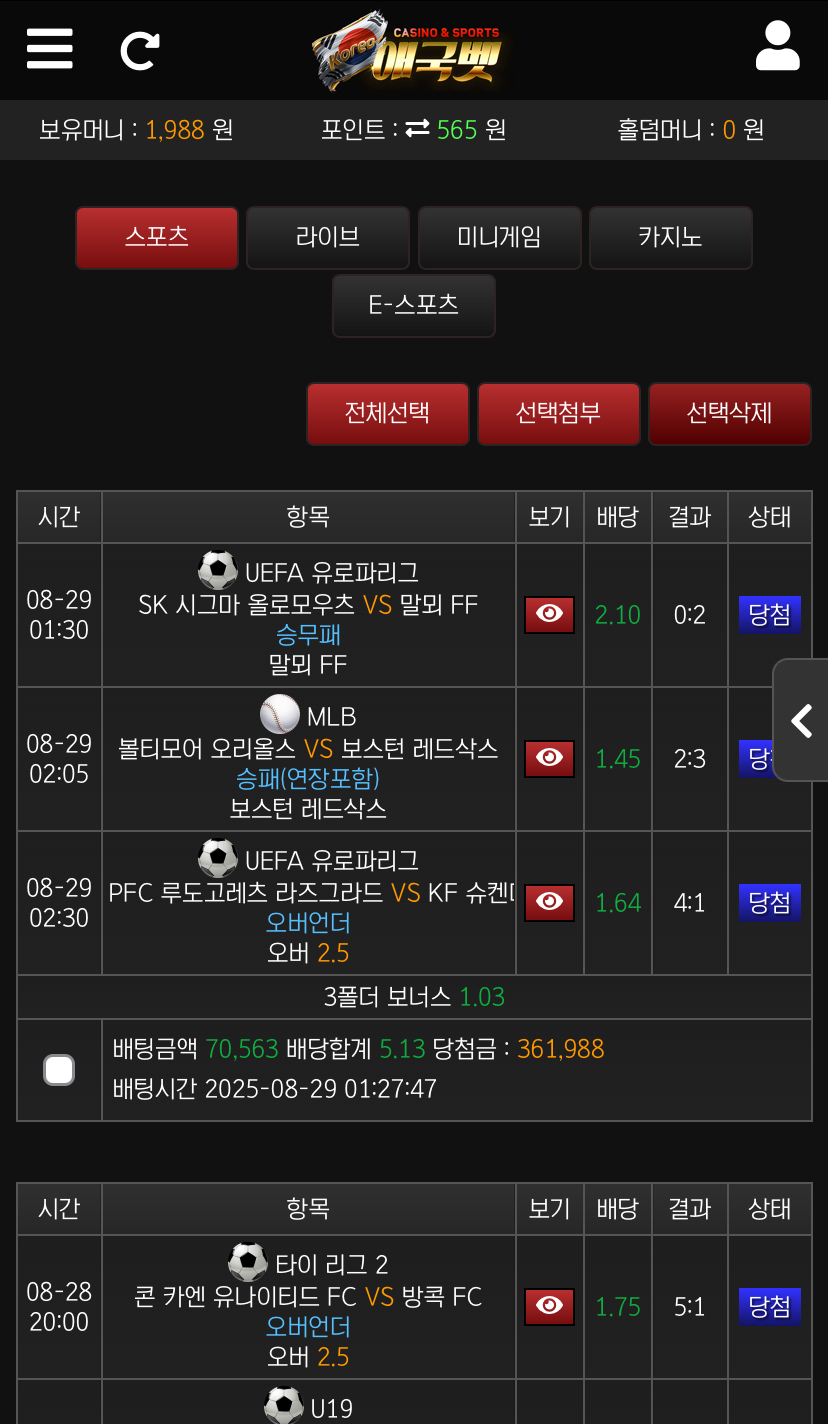This screenshot has width=828, height=1424.
Task: Open the user profile icon
Action: pos(777,47)
